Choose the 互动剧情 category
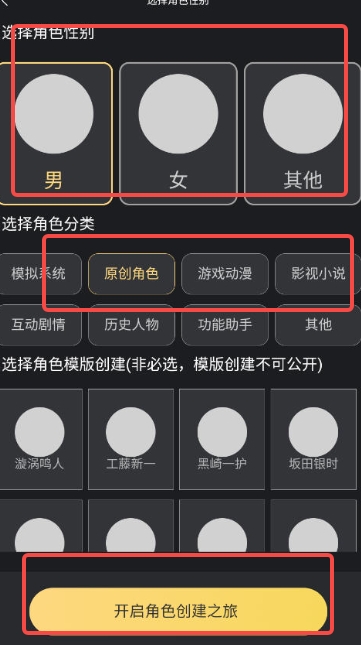 (39, 325)
